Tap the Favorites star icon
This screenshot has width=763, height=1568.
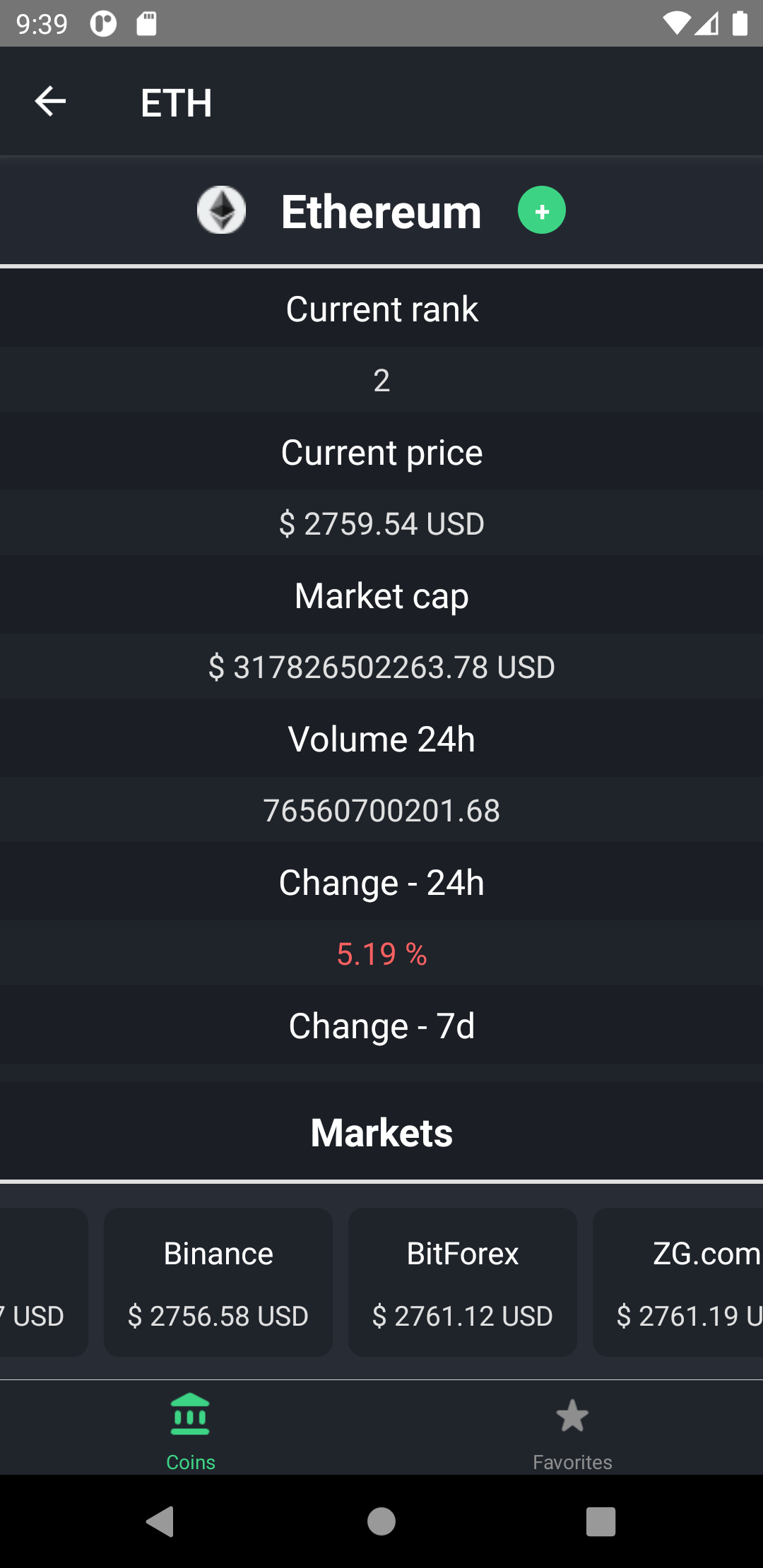(x=572, y=1413)
